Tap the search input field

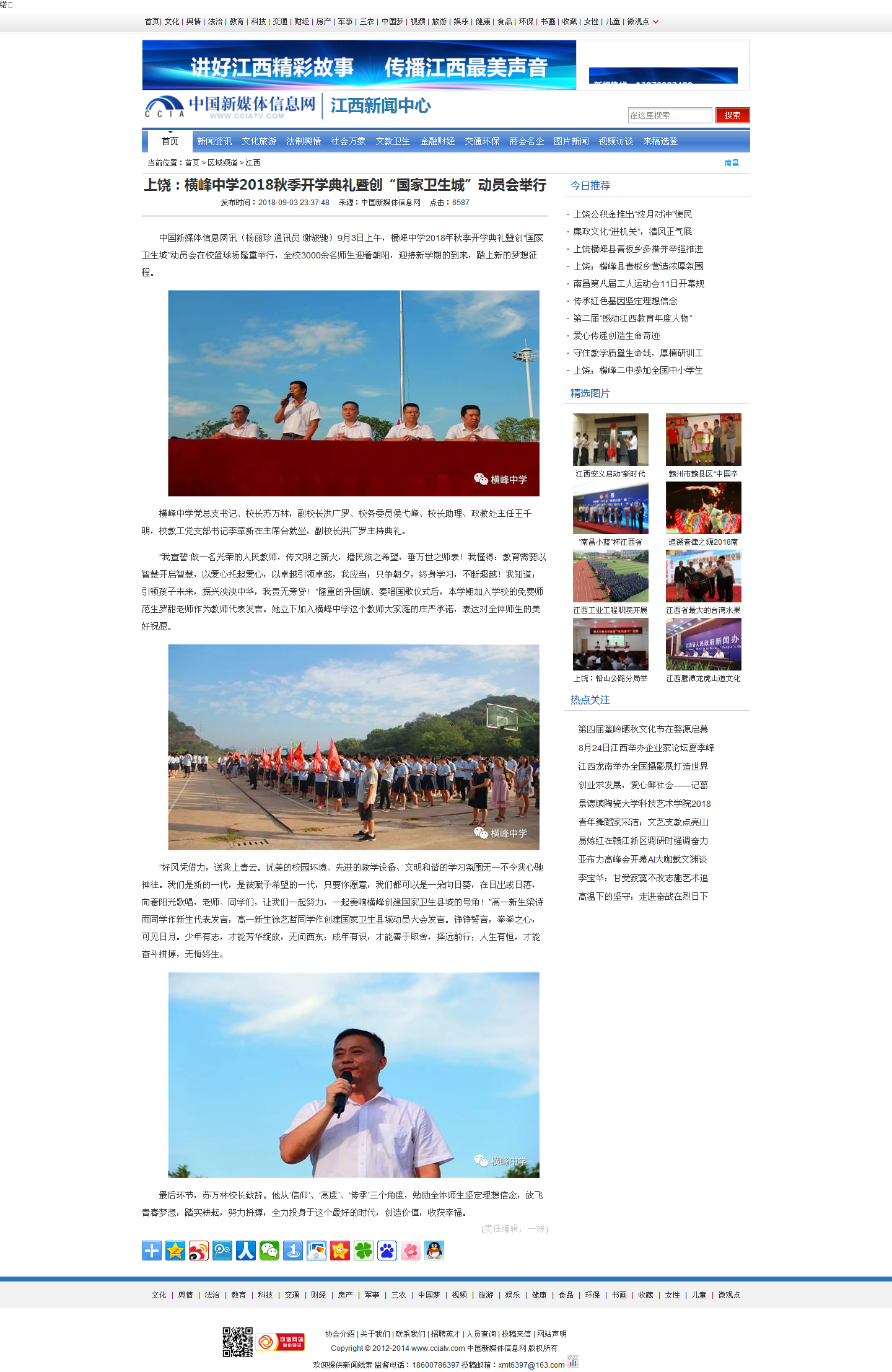(669, 115)
